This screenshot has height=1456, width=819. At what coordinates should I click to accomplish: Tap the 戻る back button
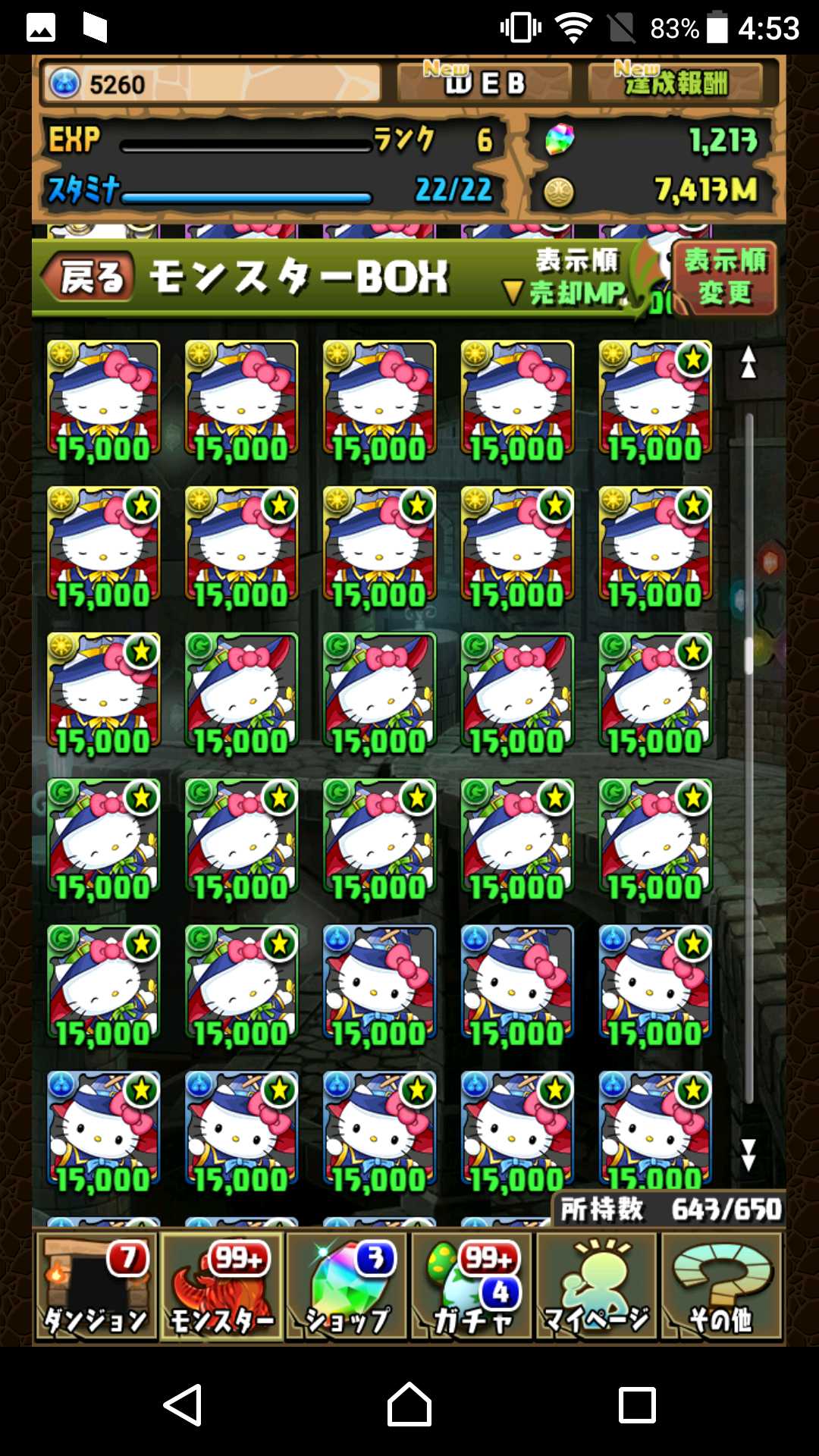87,277
